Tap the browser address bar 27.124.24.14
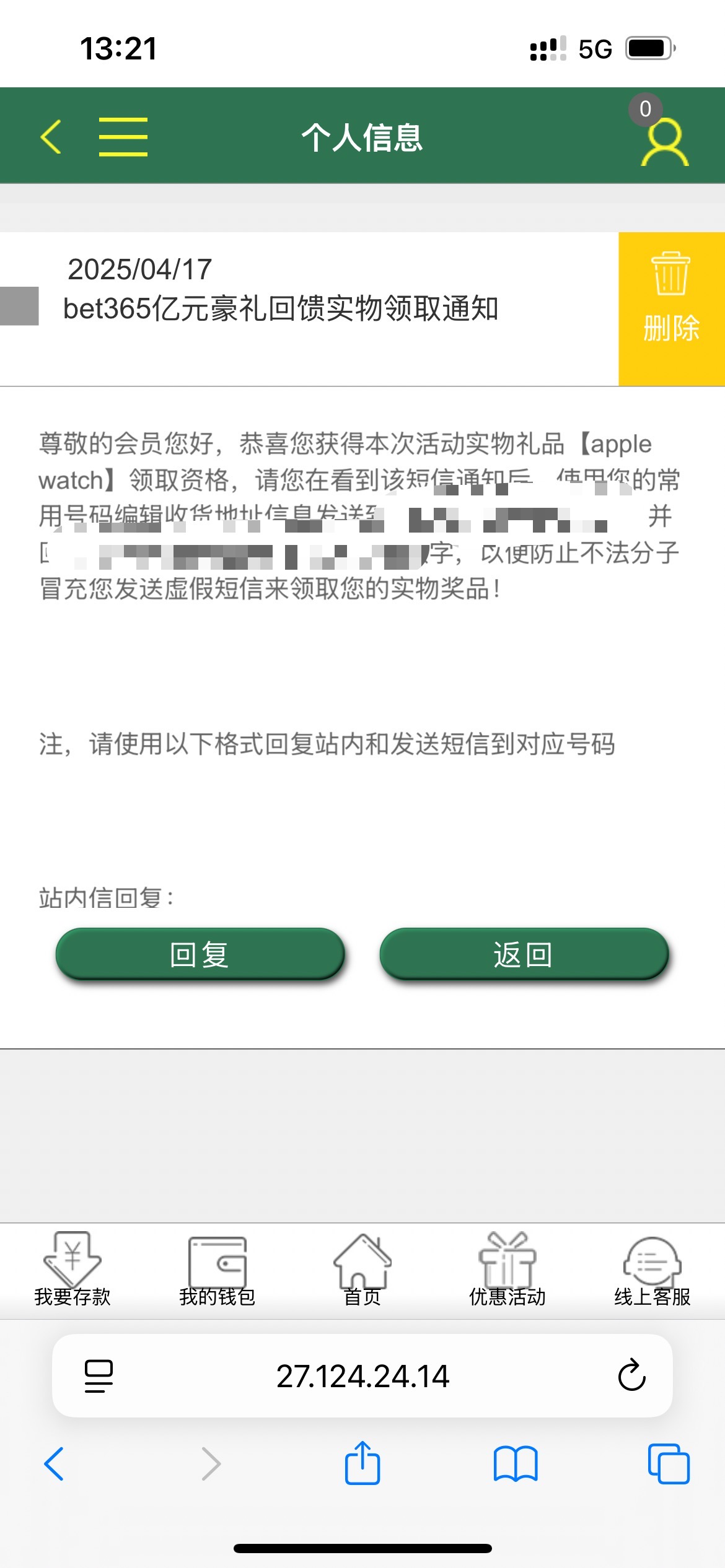The image size is (725, 1568). coord(362,1376)
